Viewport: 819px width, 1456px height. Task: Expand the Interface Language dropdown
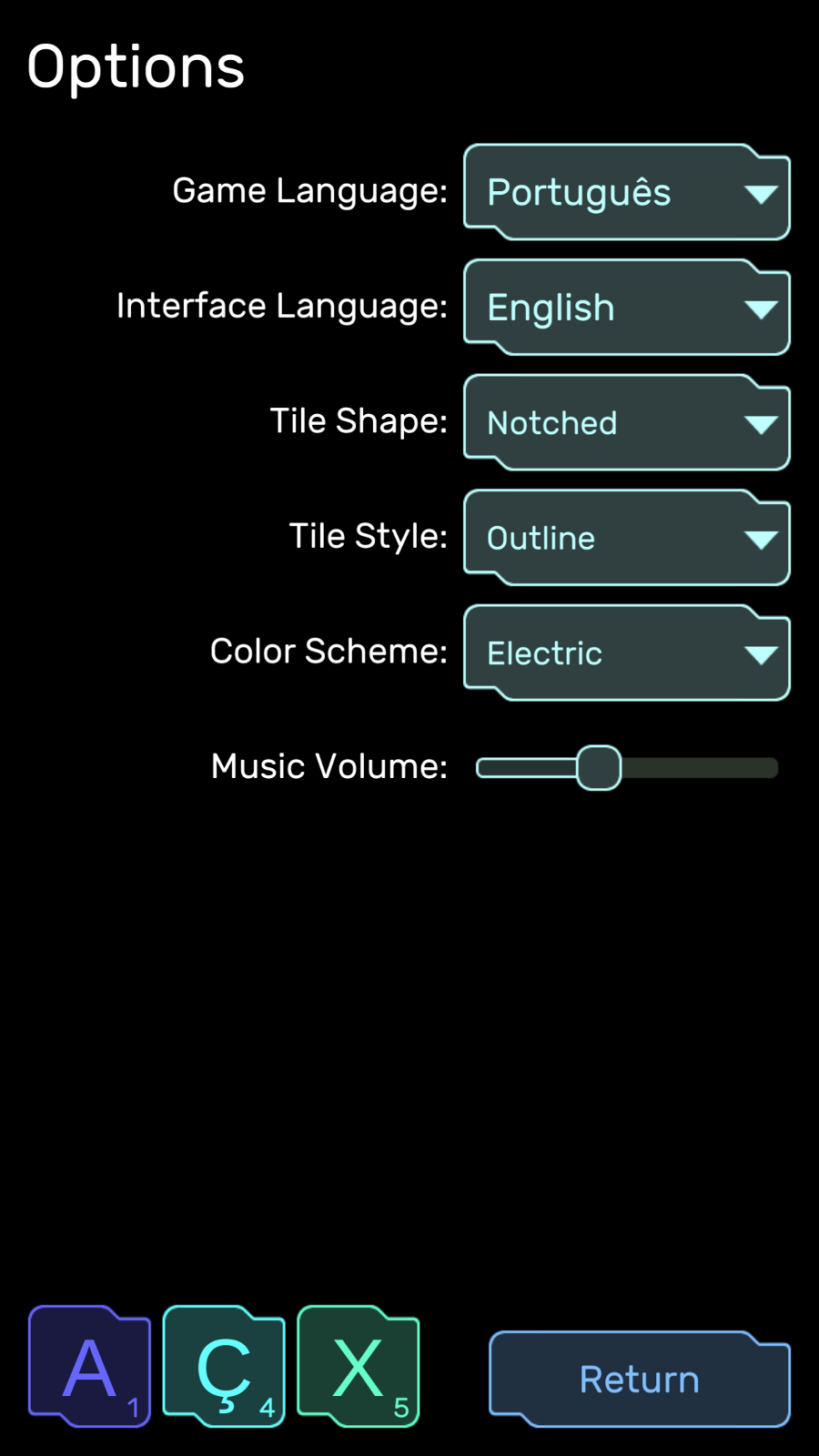626,308
